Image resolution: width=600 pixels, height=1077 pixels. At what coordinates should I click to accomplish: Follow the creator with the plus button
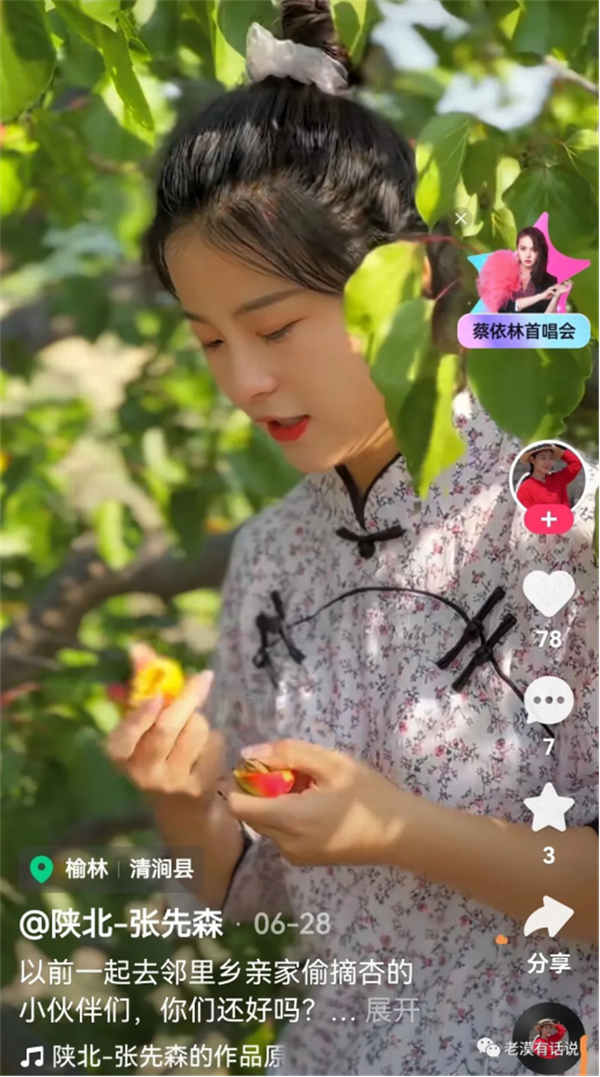click(x=548, y=521)
